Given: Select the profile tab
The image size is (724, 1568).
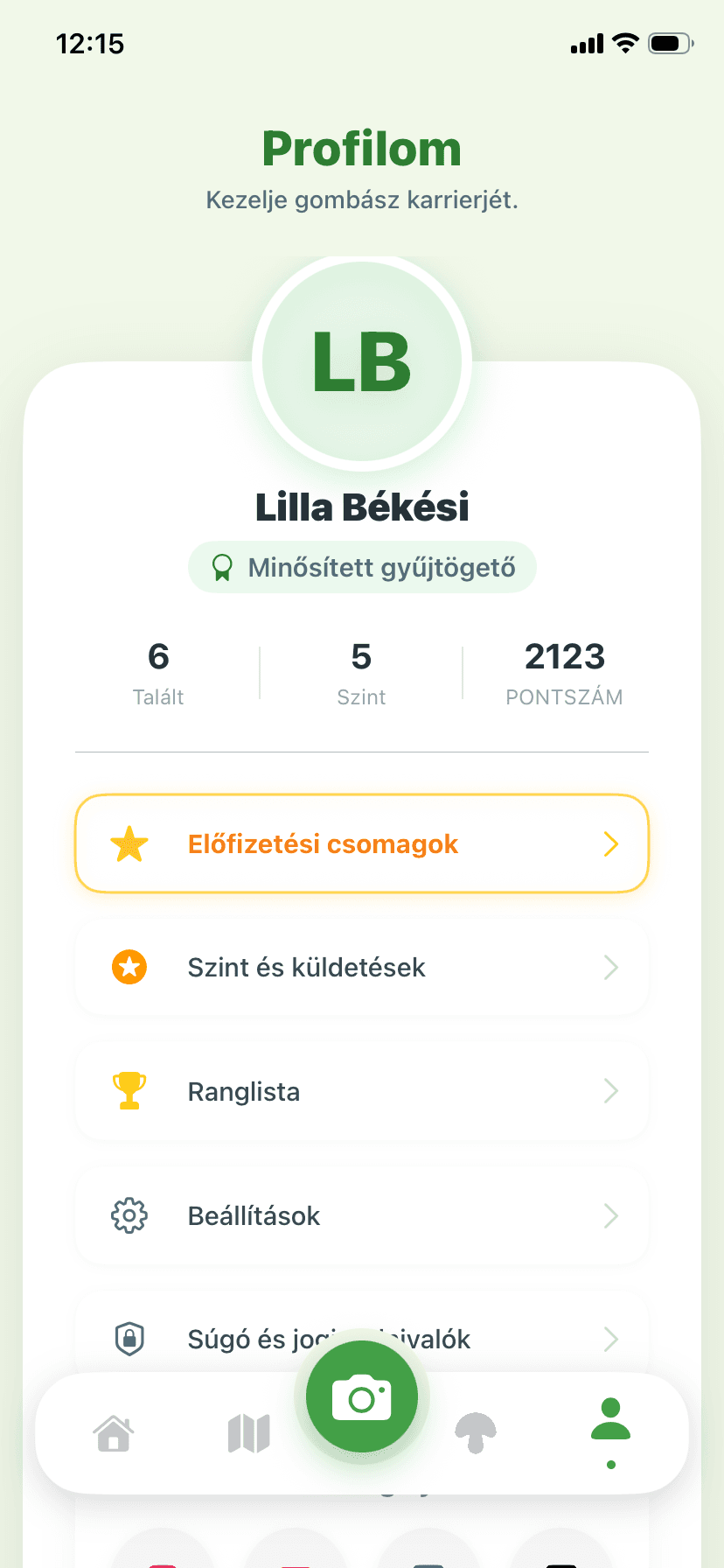Looking at the screenshot, I should (x=610, y=1431).
